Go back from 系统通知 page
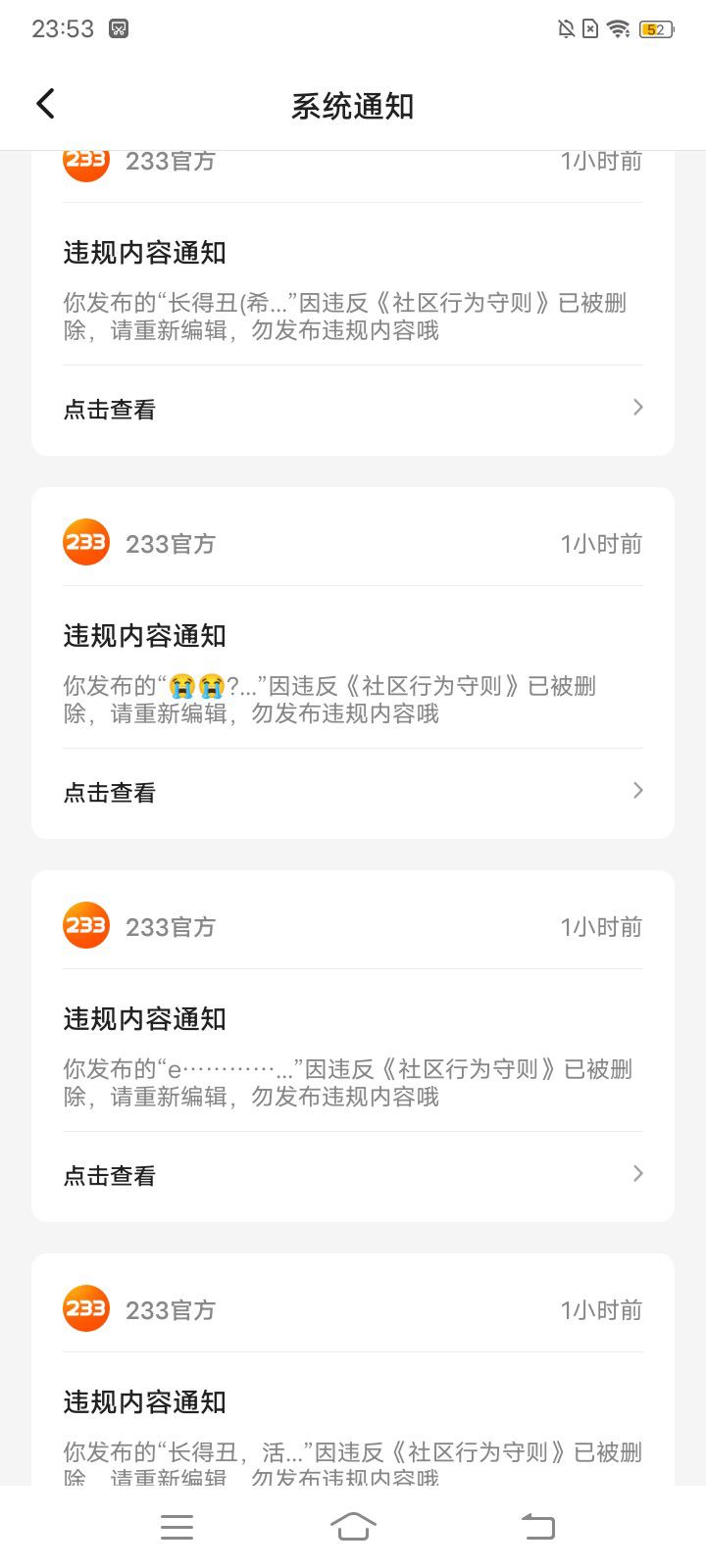 pos(46,104)
